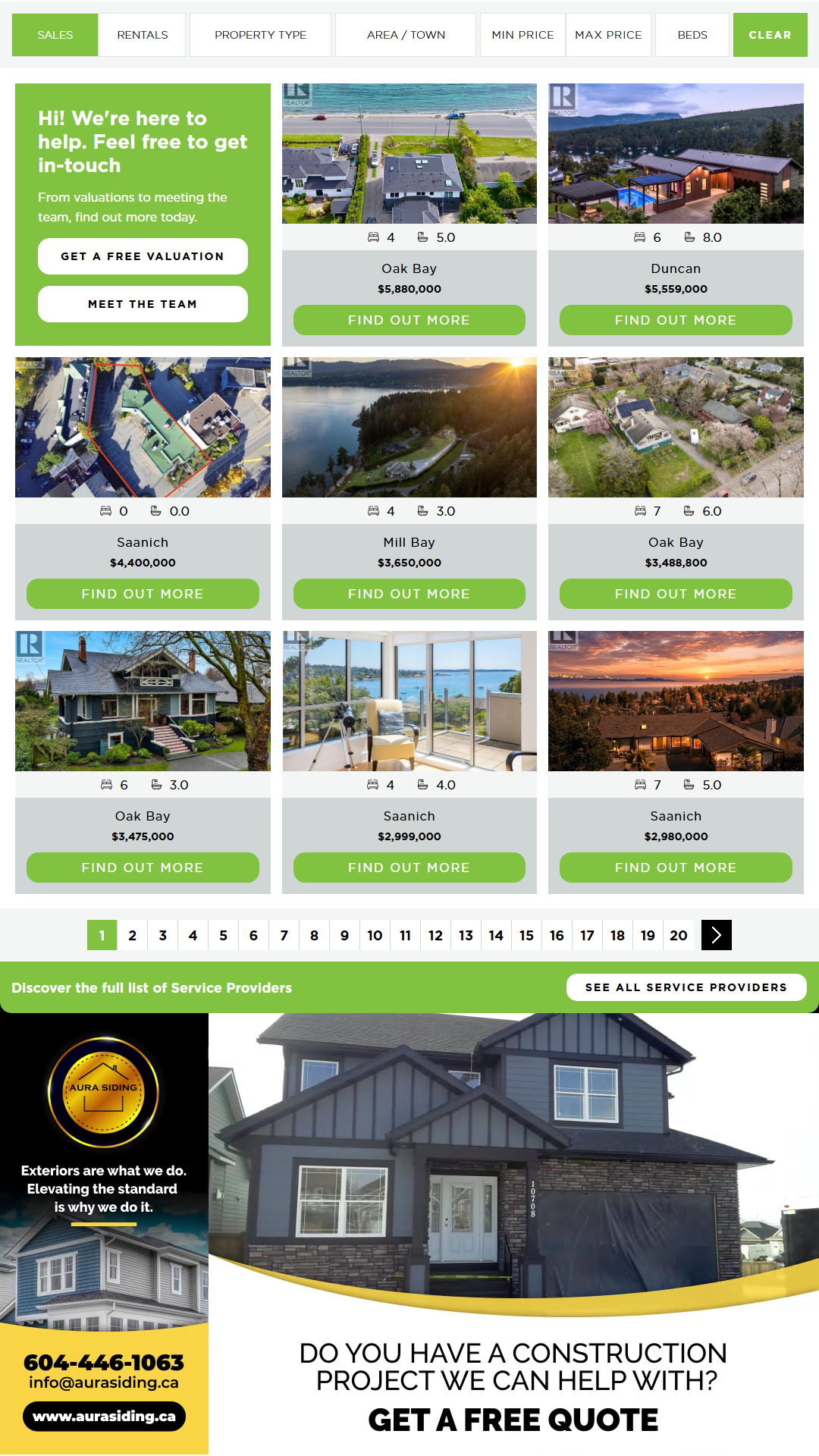Jump to page 20 of results
Image resolution: width=819 pixels, height=1456 pixels.
679,935
